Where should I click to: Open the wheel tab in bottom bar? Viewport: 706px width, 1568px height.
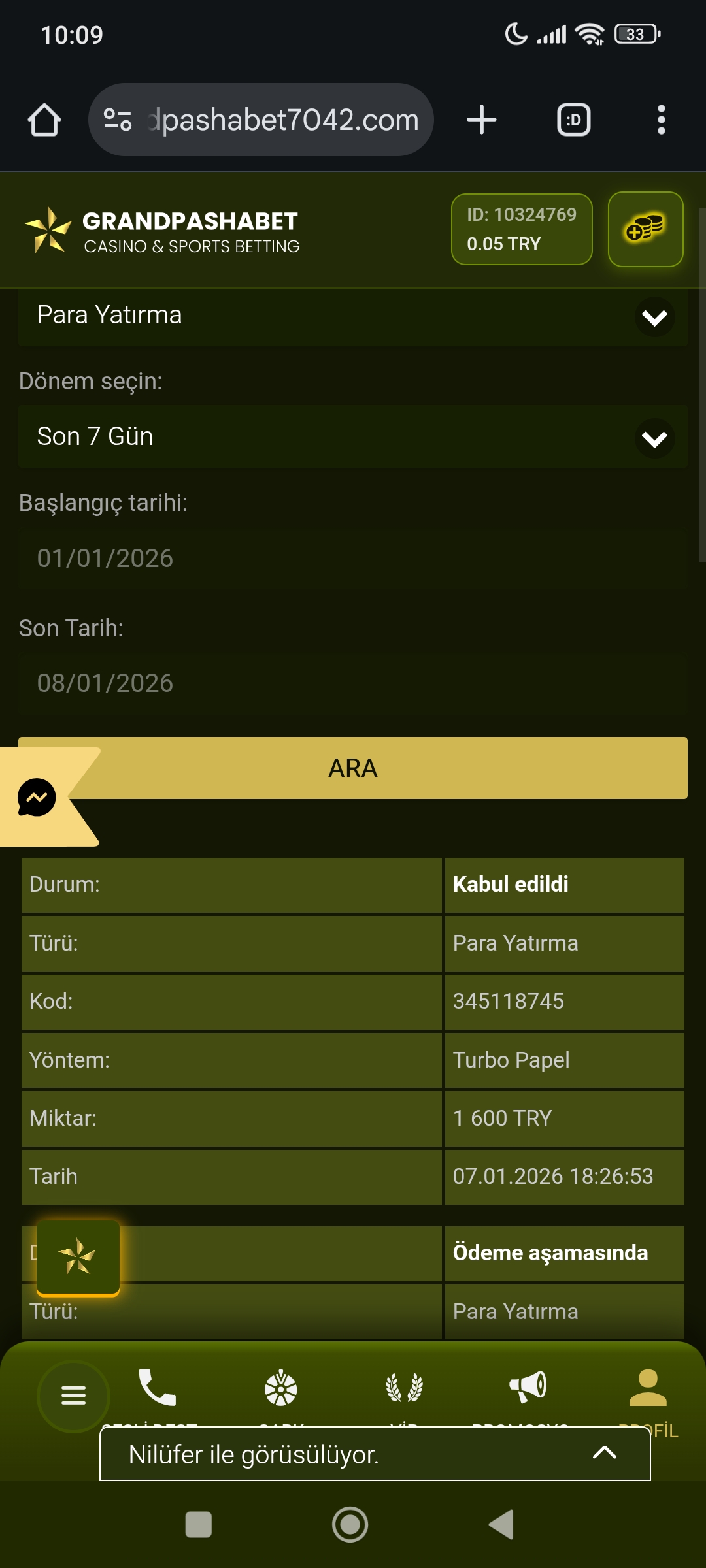click(281, 1388)
